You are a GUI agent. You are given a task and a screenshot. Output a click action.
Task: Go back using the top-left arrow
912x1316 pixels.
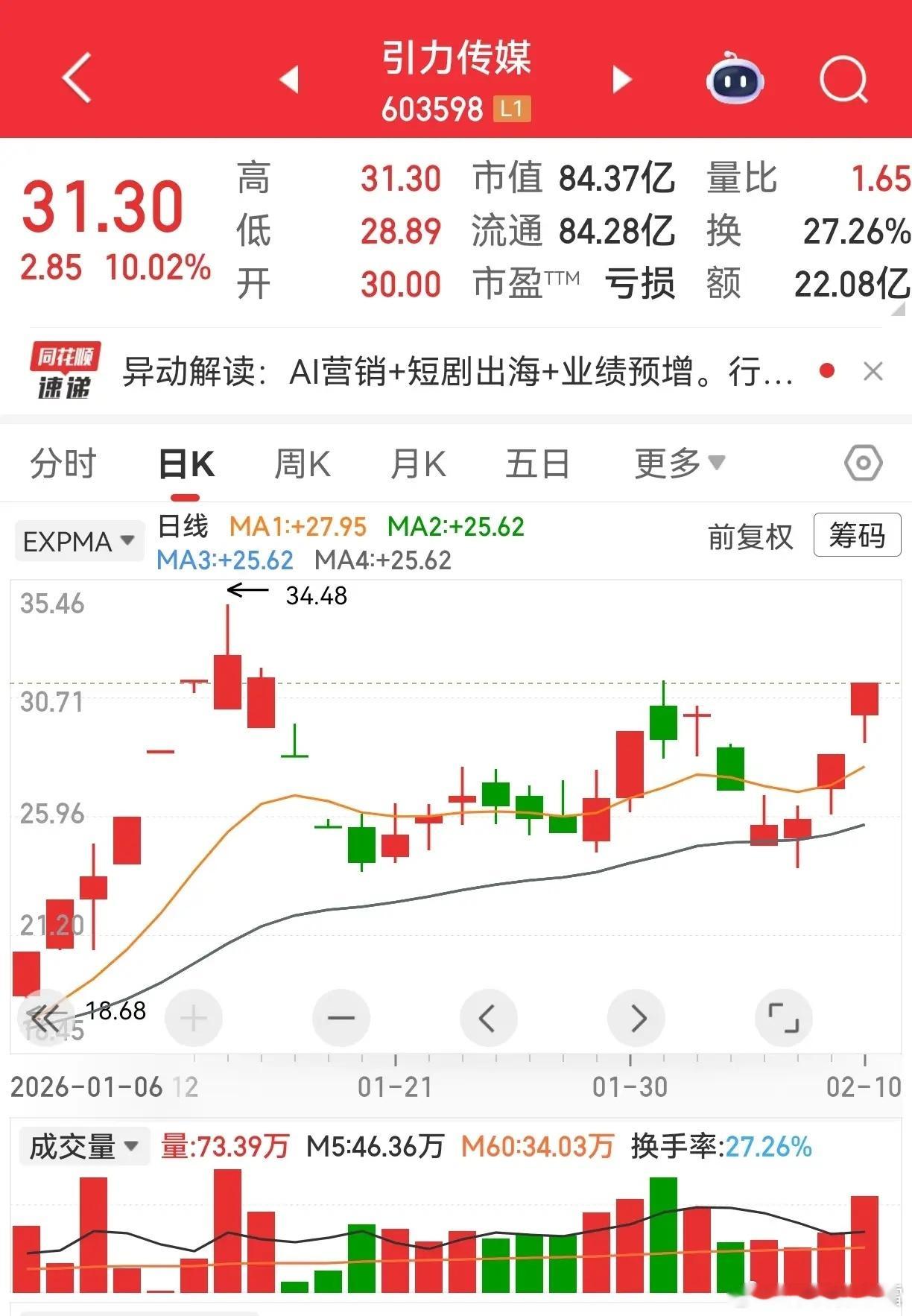(x=77, y=77)
